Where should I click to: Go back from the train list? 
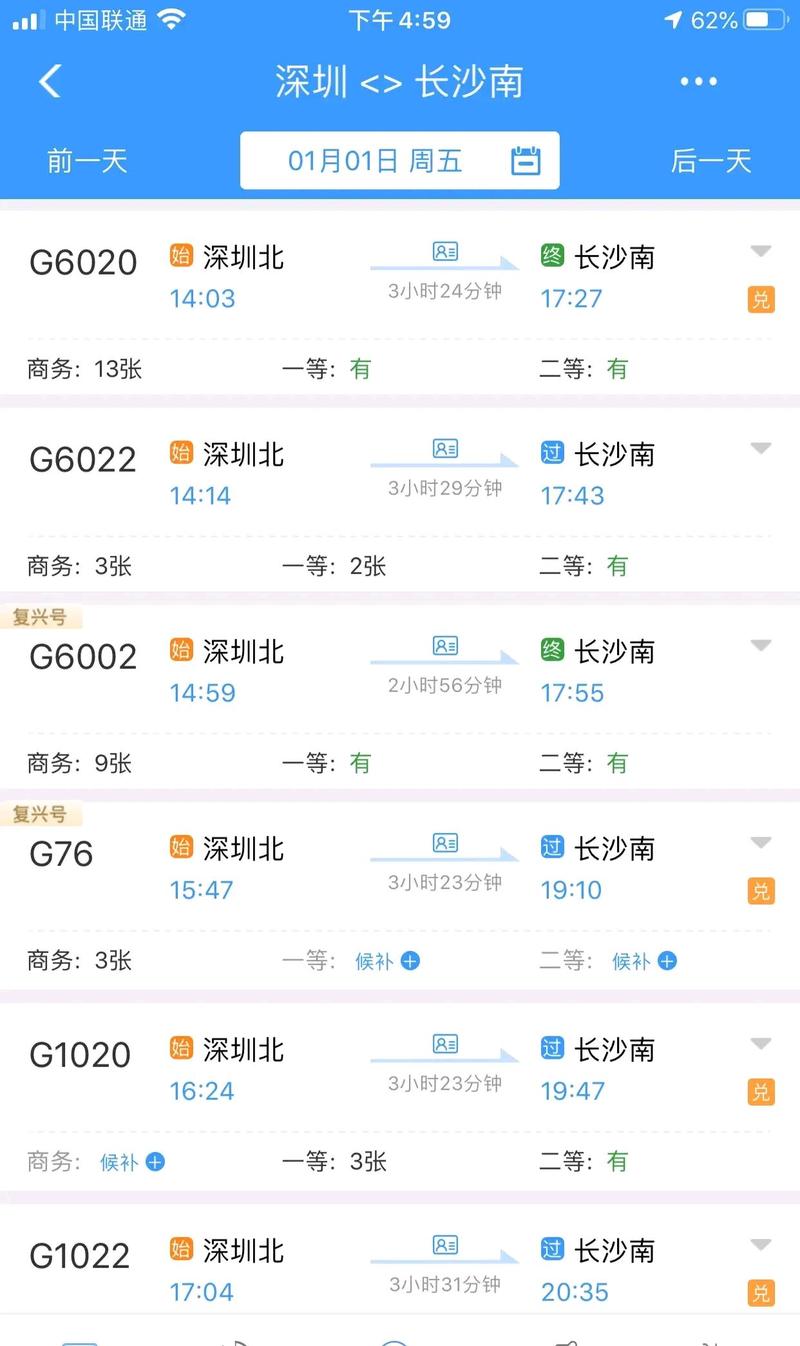(x=50, y=81)
